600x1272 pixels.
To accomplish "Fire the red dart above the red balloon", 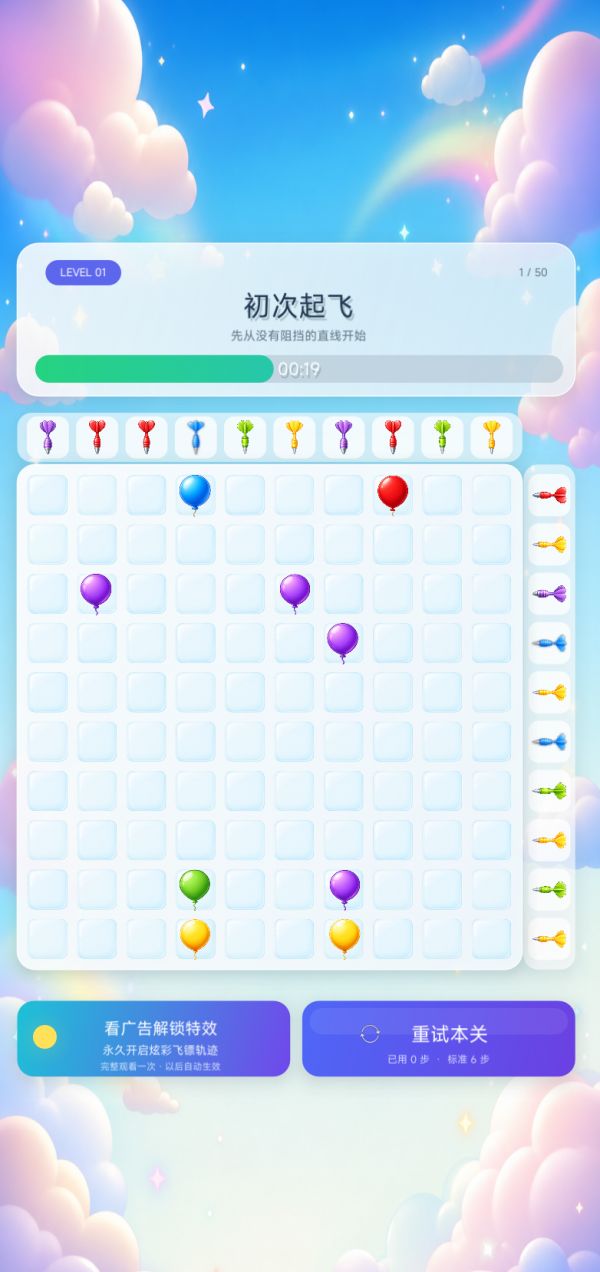I will click(x=392, y=437).
